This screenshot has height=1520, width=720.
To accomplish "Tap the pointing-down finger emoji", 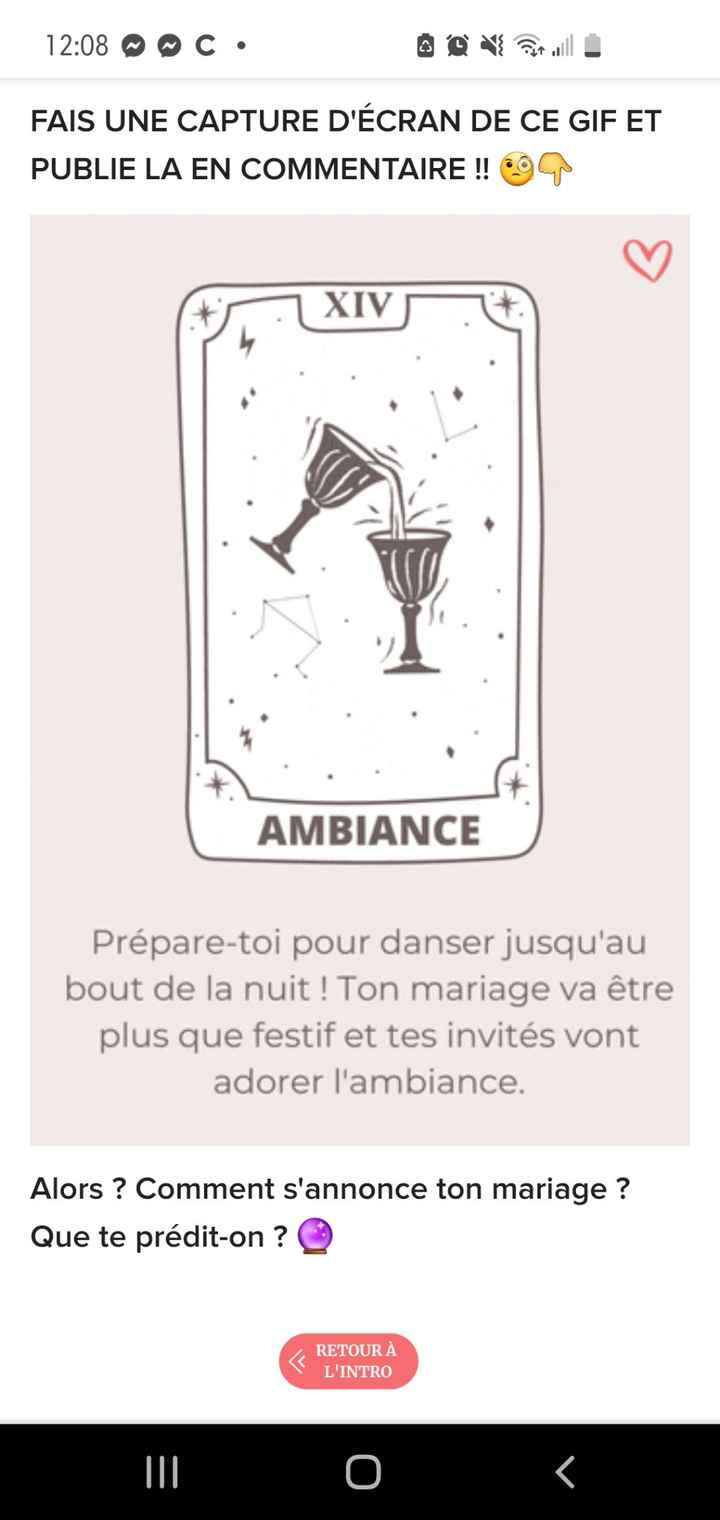I will click(555, 170).
